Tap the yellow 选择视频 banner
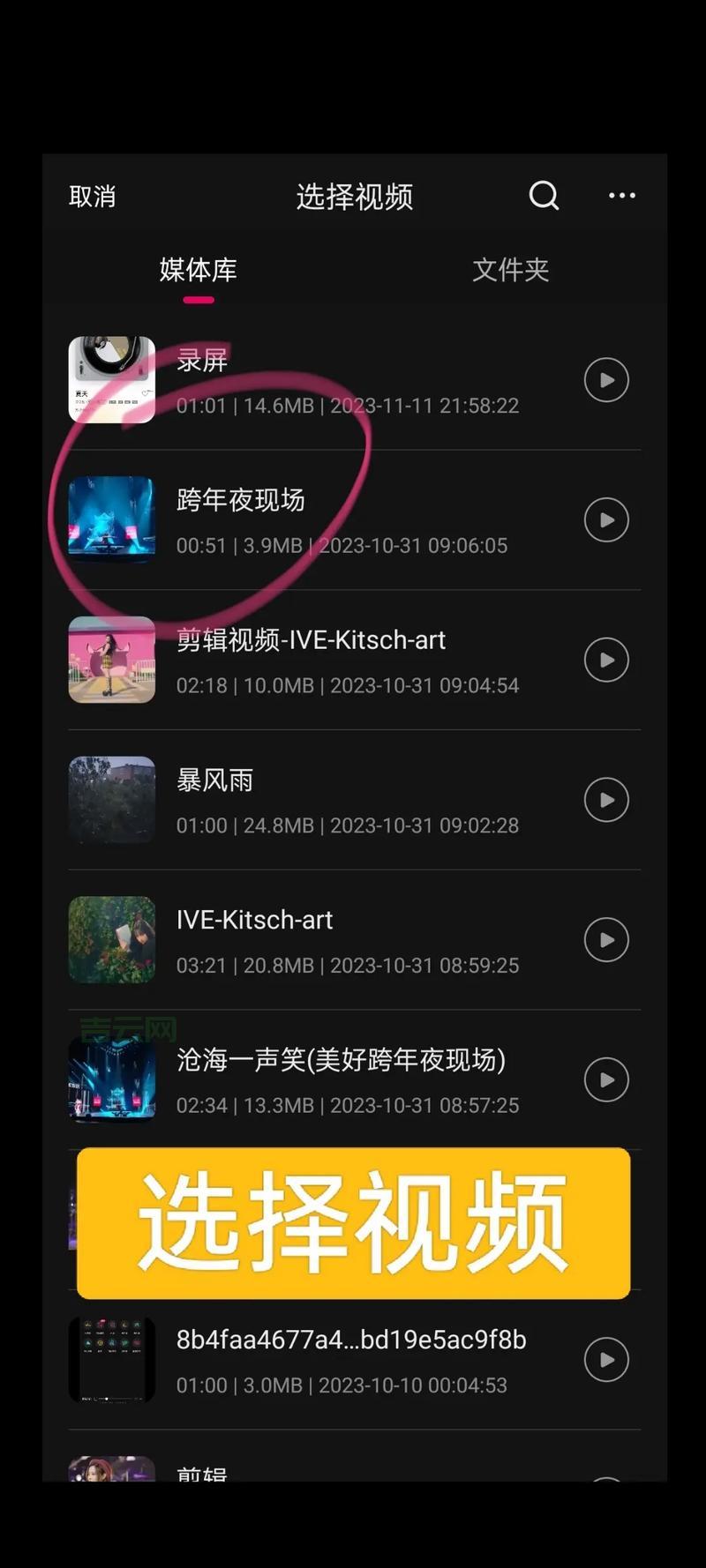 353,1224
